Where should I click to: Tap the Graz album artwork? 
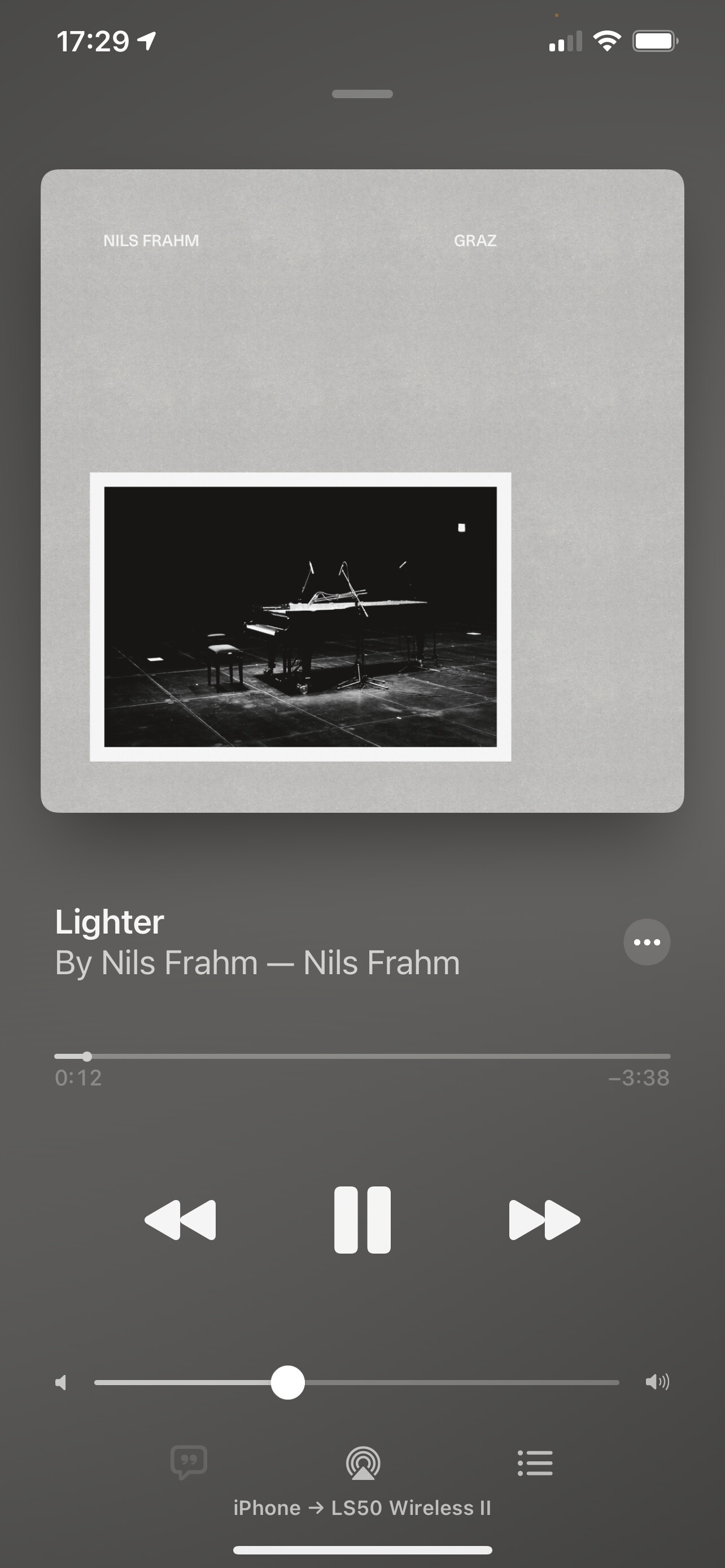pyautogui.click(x=362, y=490)
